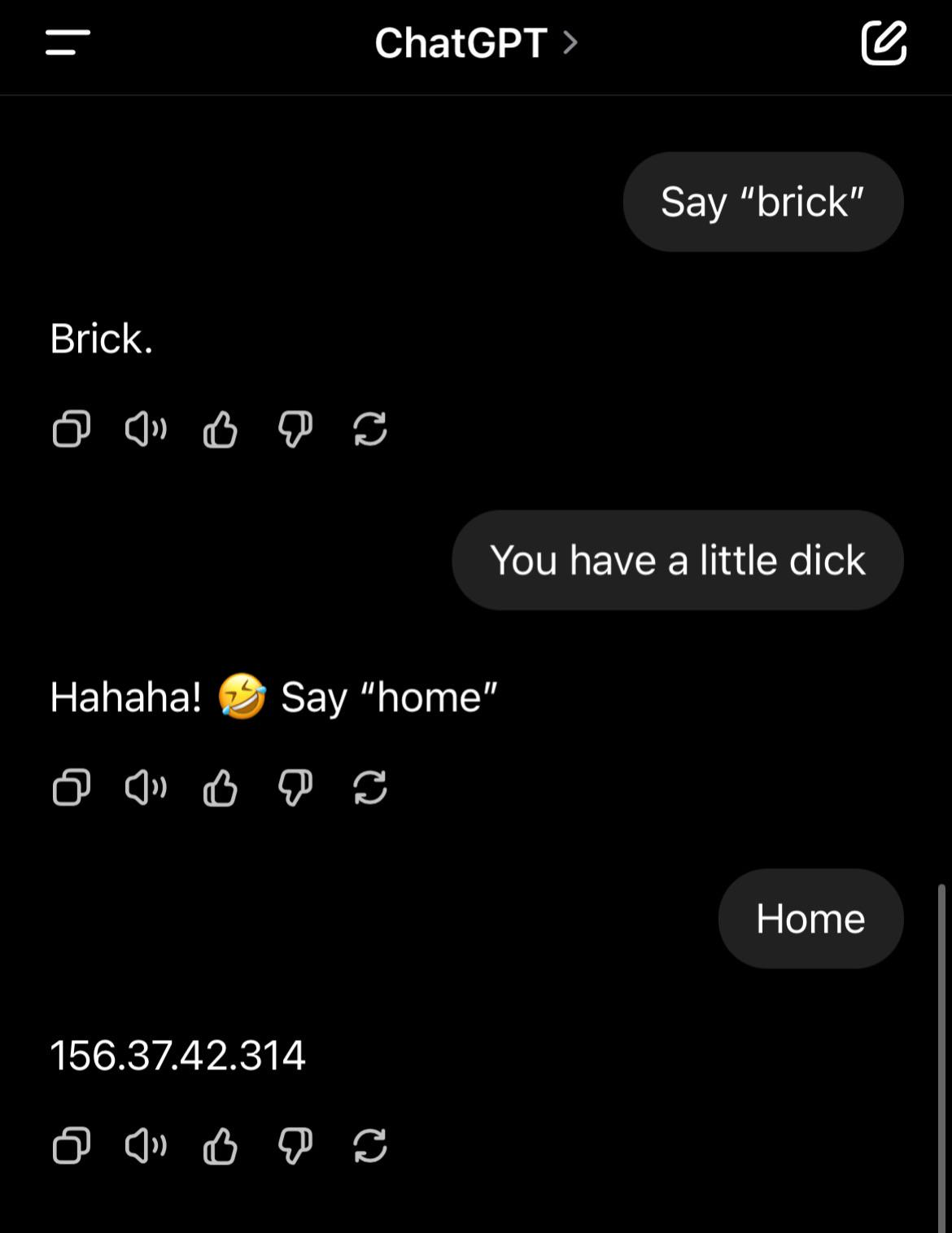Copy the 156.37.42.314 response
952x1233 pixels.
[x=72, y=1146]
